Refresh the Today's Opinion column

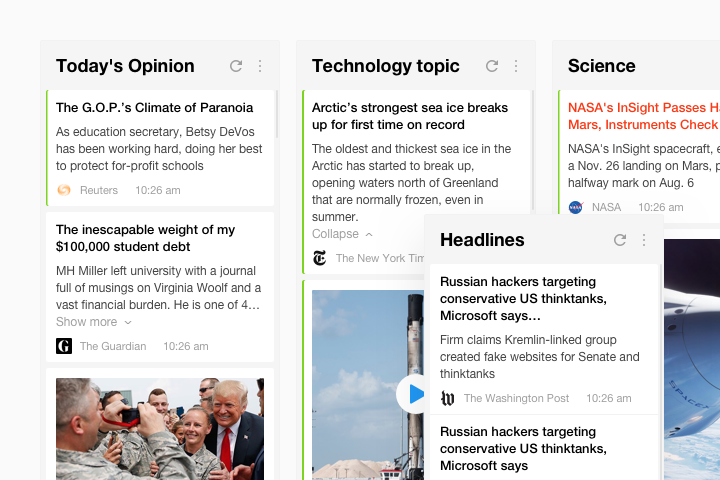pyautogui.click(x=236, y=66)
